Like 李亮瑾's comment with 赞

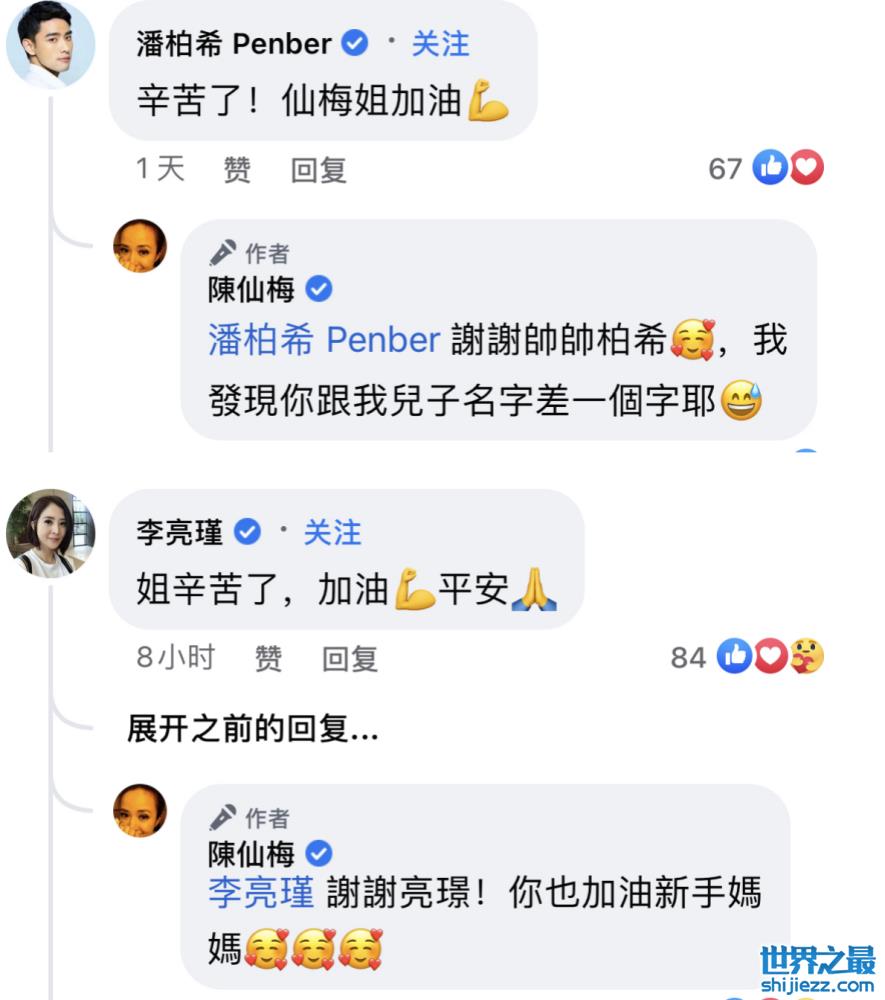(x=268, y=658)
